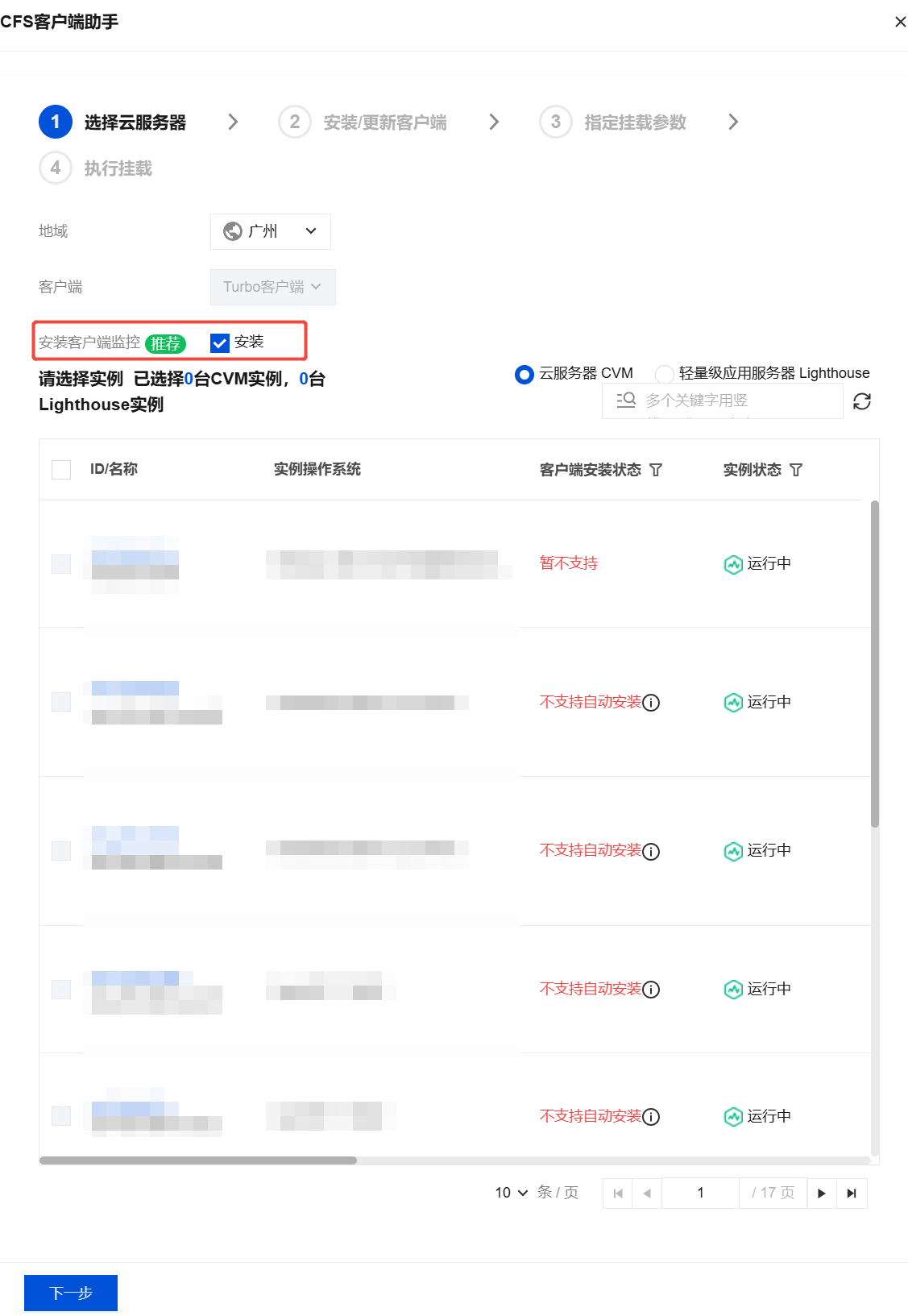Filter by 客户端安装状态 column

point(656,470)
